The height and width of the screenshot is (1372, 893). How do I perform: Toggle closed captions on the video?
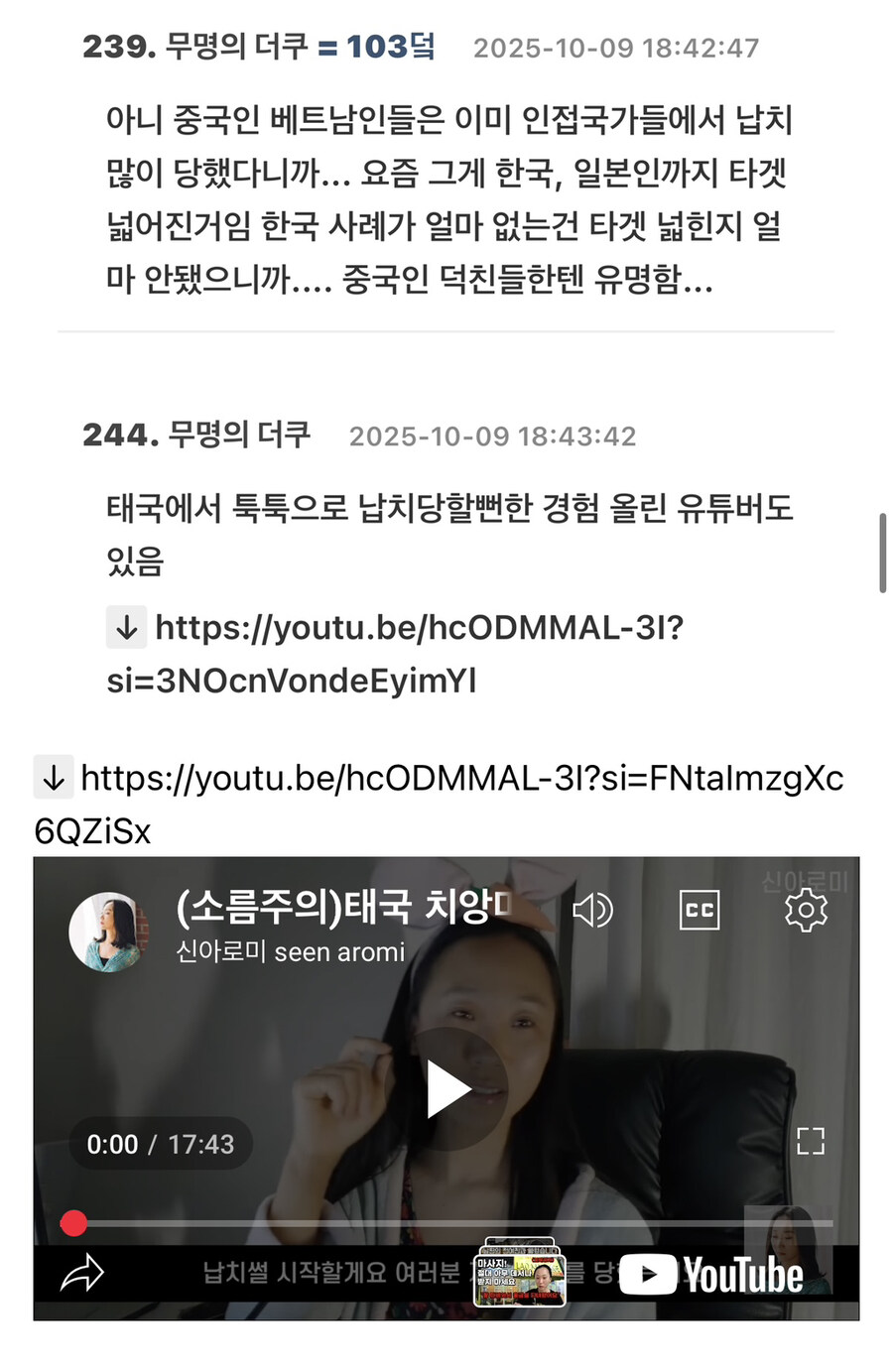coord(699,910)
